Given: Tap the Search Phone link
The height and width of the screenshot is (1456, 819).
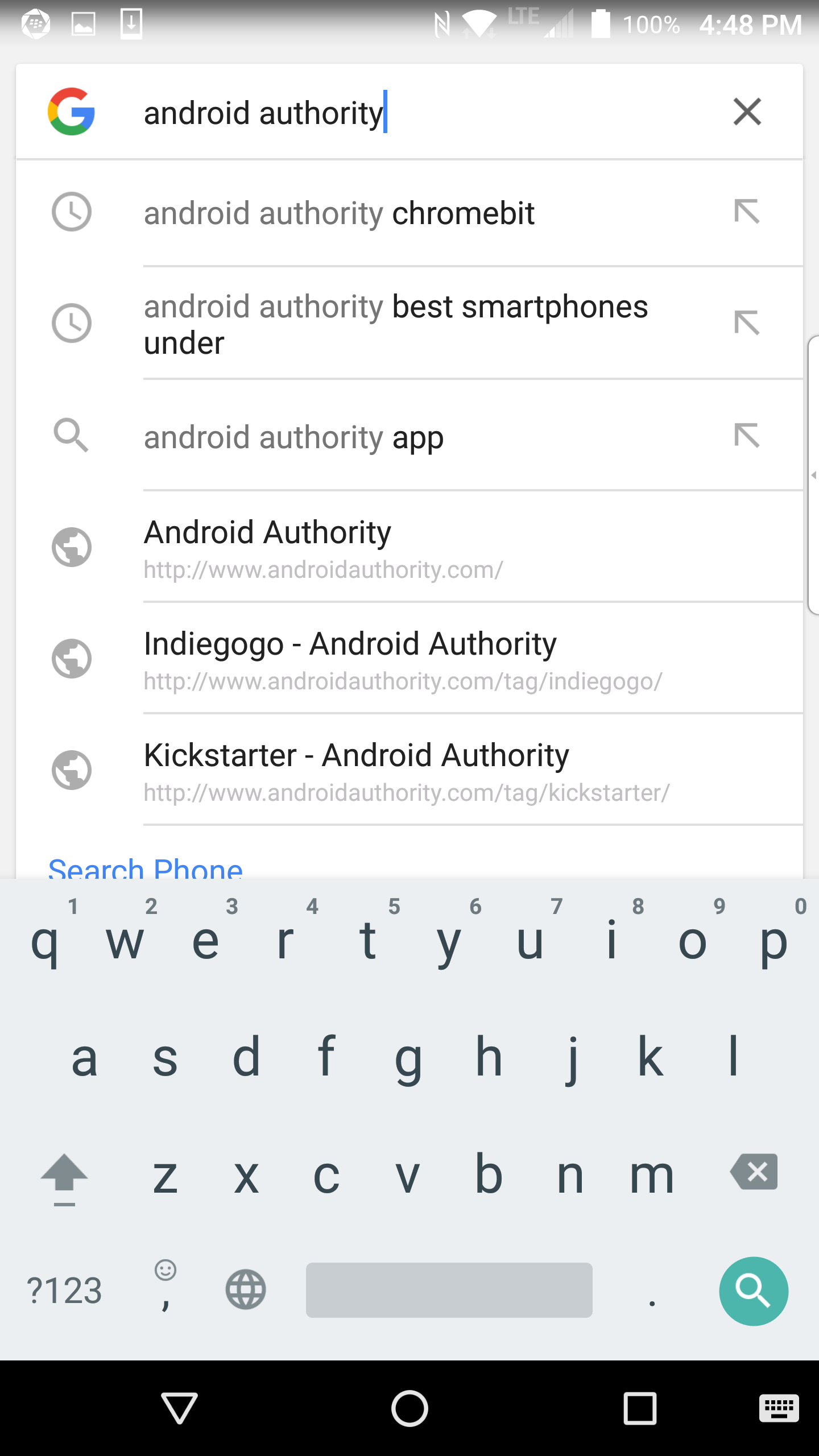Looking at the screenshot, I should click(146, 868).
